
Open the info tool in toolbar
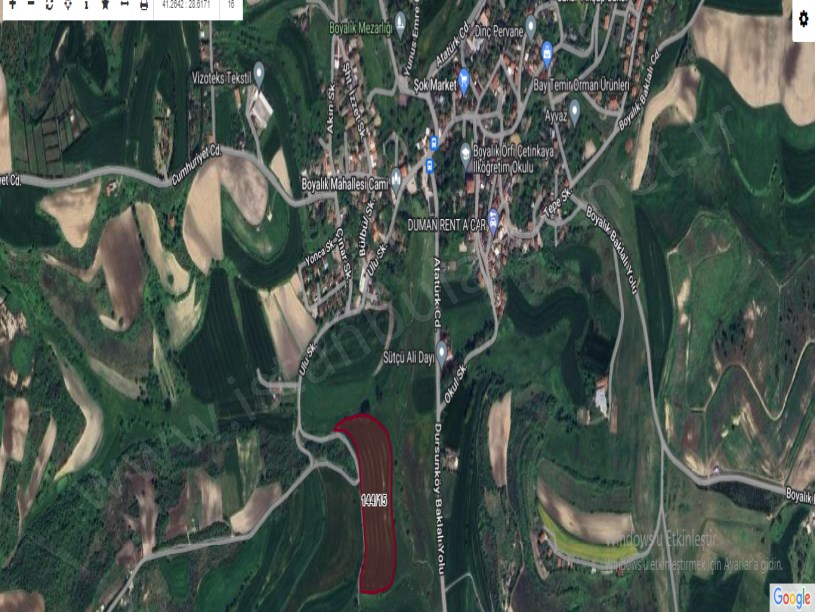pos(86,5)
